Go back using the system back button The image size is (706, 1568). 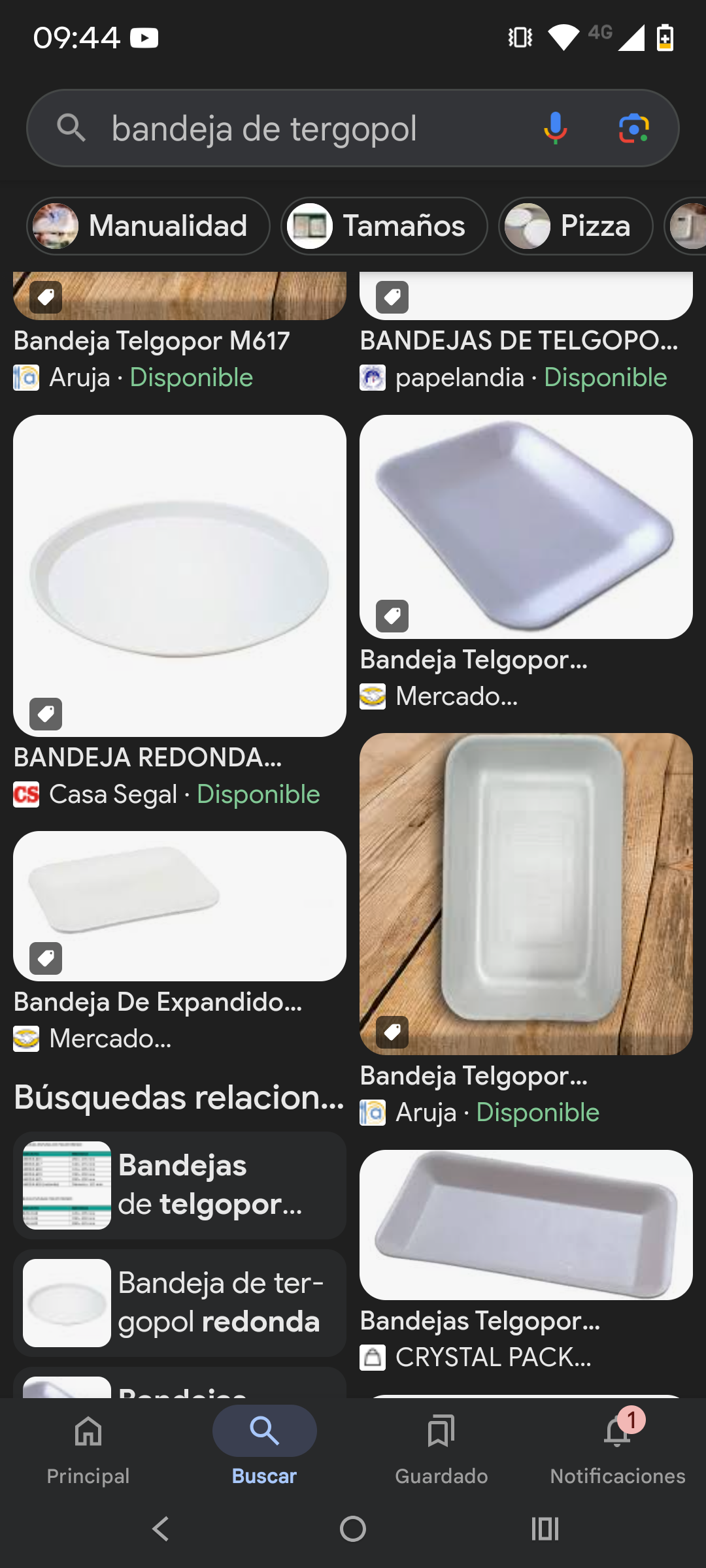coord(160,1529)
